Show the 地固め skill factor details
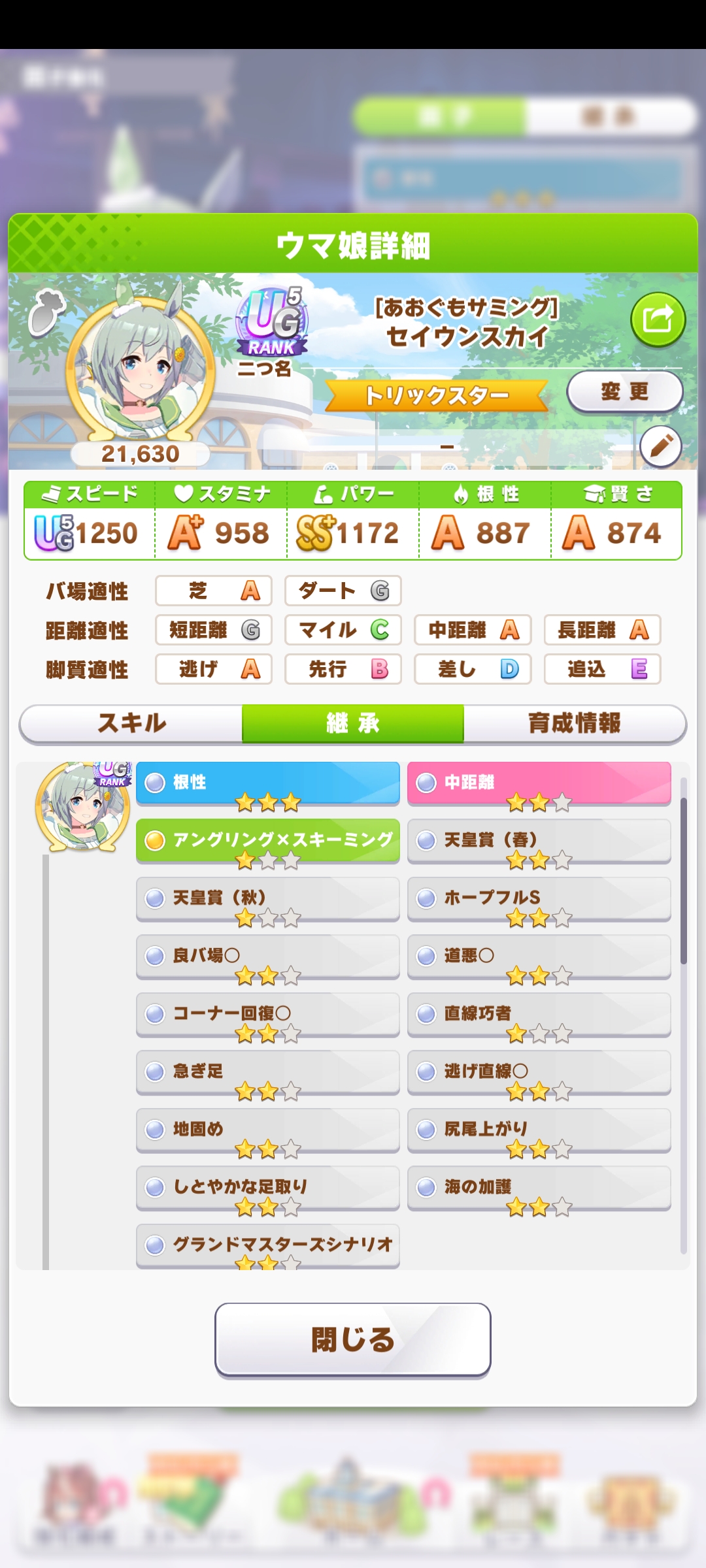 tap(267, 1129)
